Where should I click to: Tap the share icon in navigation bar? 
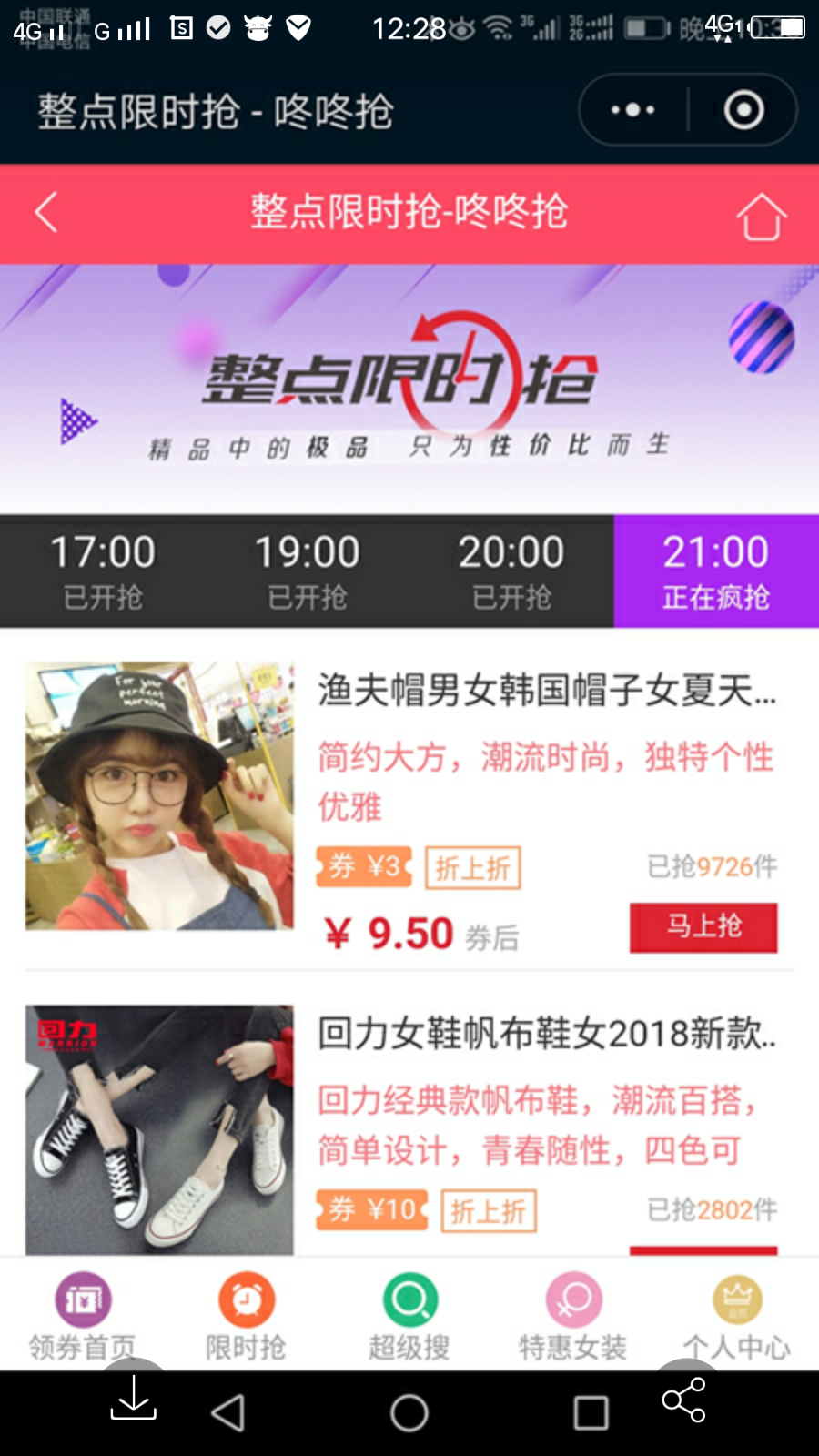click(684, 1400)
